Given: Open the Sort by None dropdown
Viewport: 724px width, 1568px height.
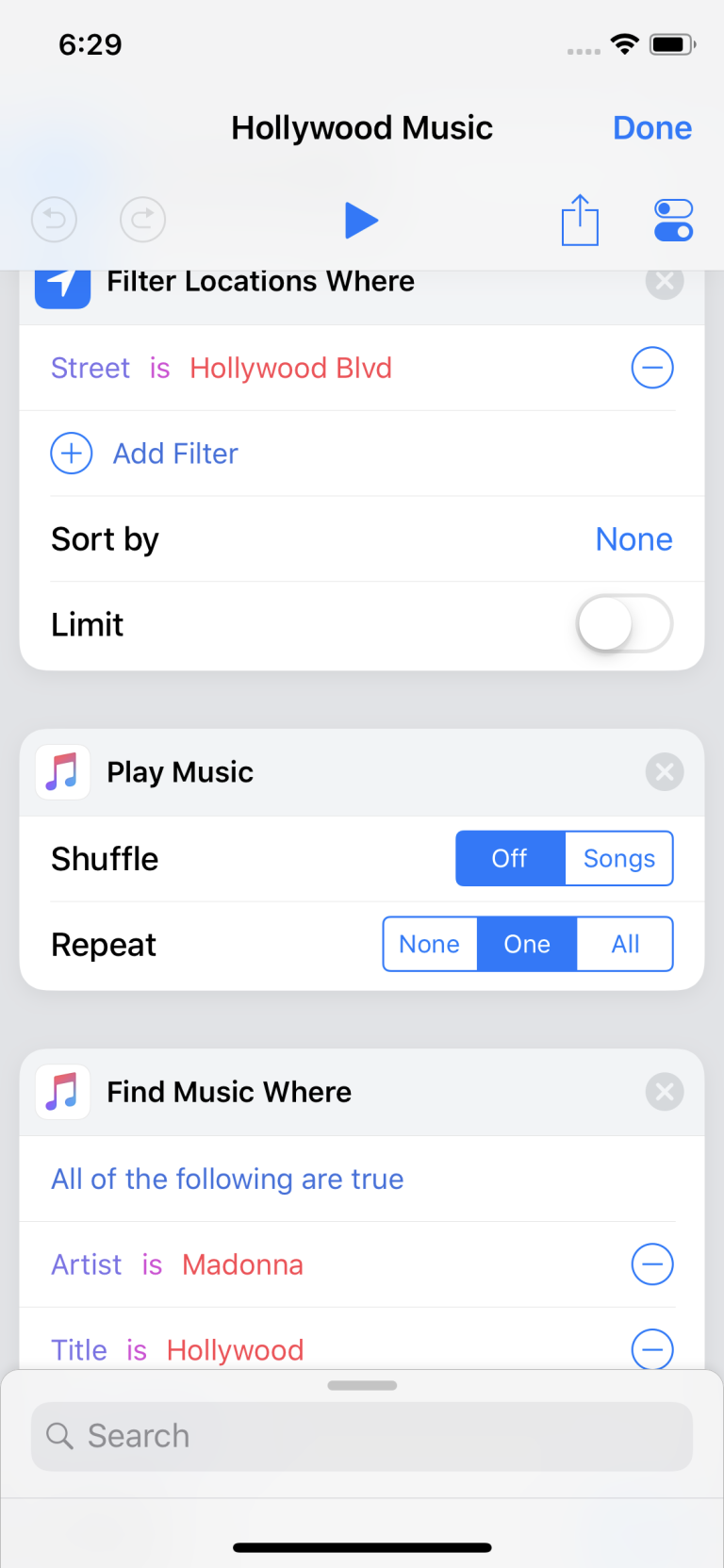Looking at the screenshot, I should [633, 538].
